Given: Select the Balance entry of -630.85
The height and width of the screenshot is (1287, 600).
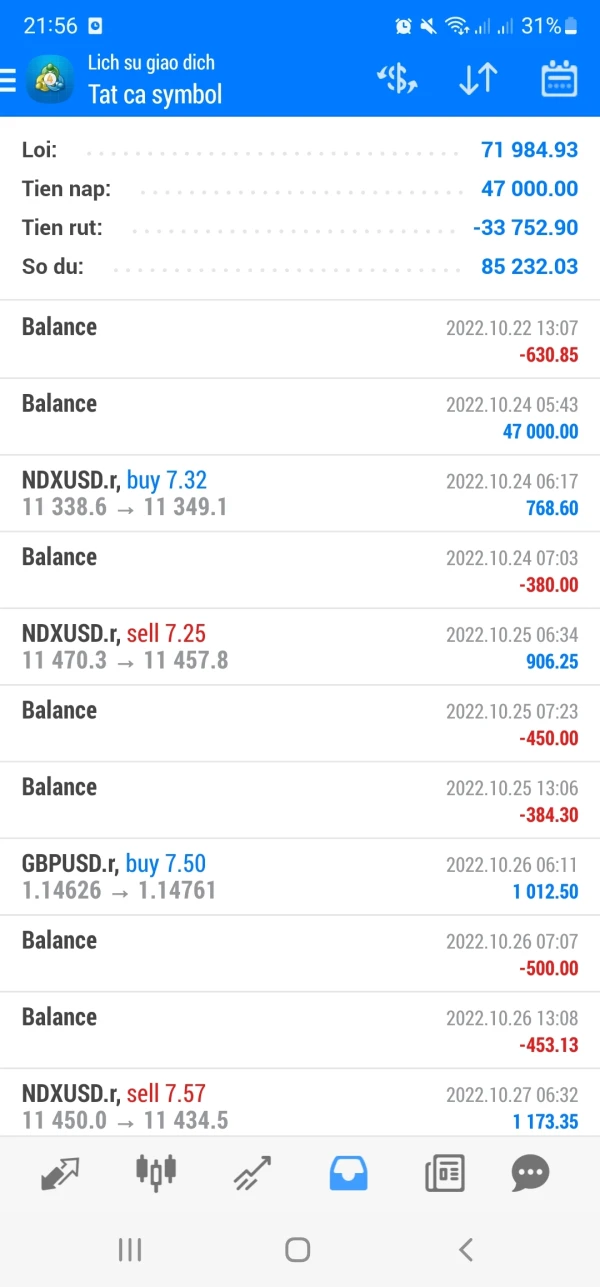Looking at the screenshot, I should [300, 340].
